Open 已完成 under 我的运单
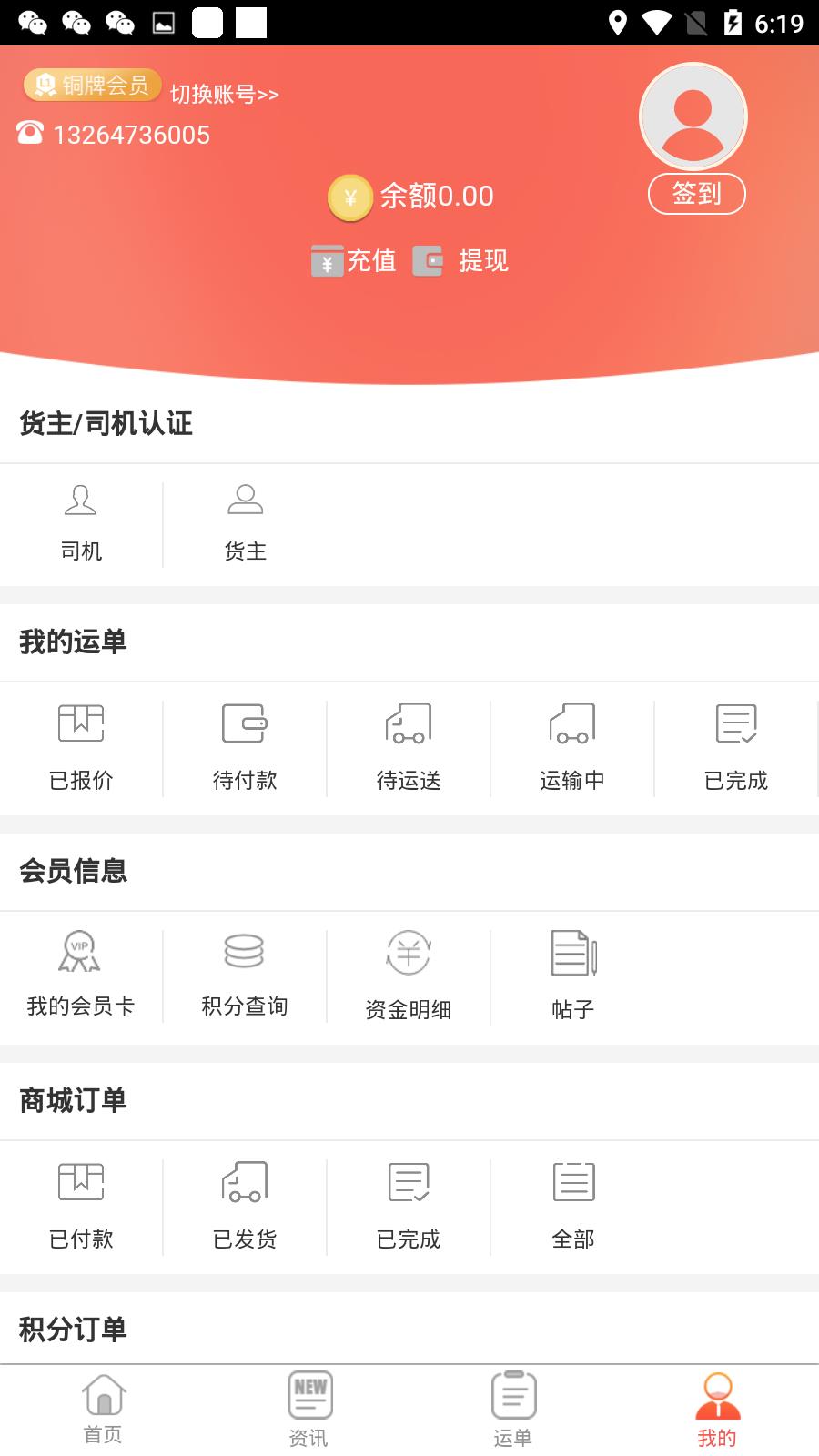This screenshot has width=819, height=1456. (x=736, y=748)
